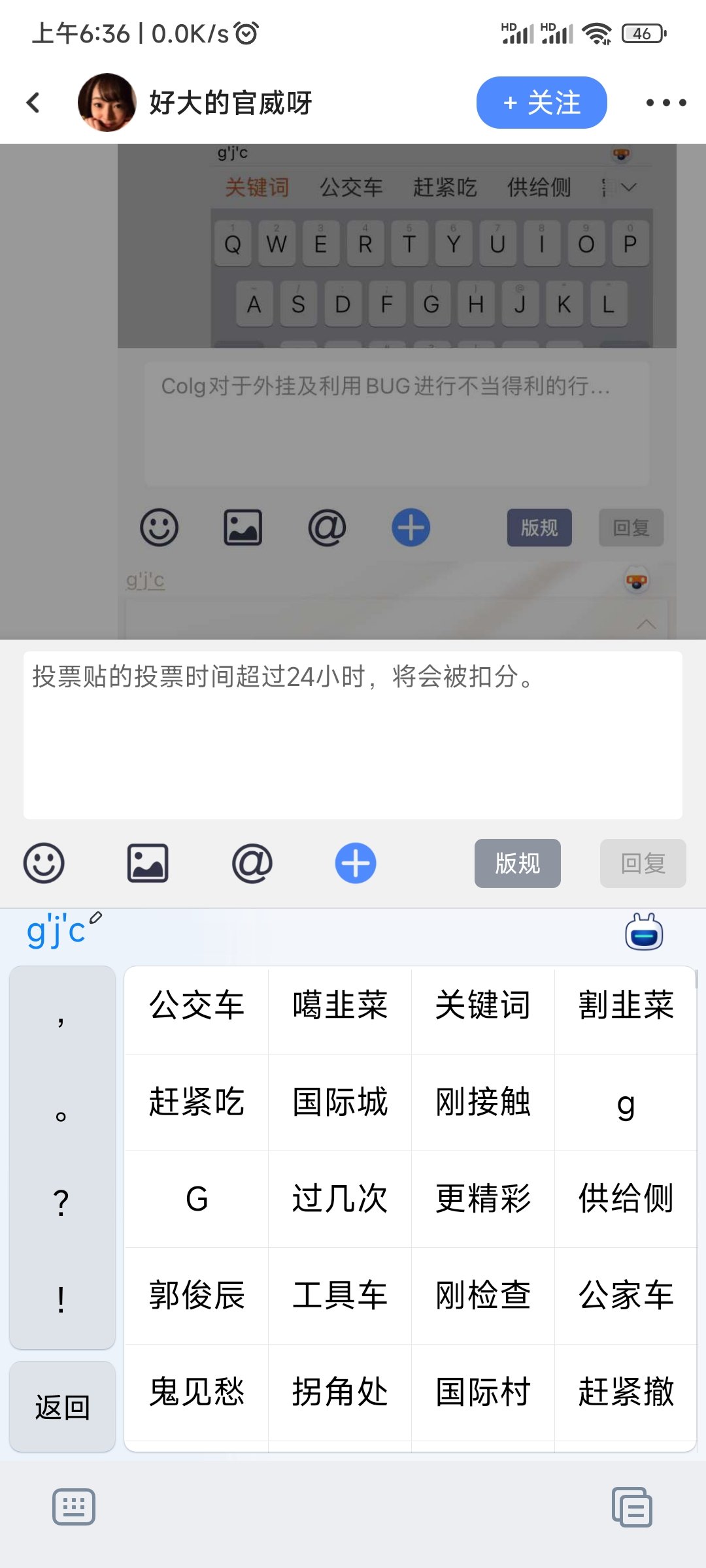
Task: Follow user with the 关注 button
Action: point(541,103)
